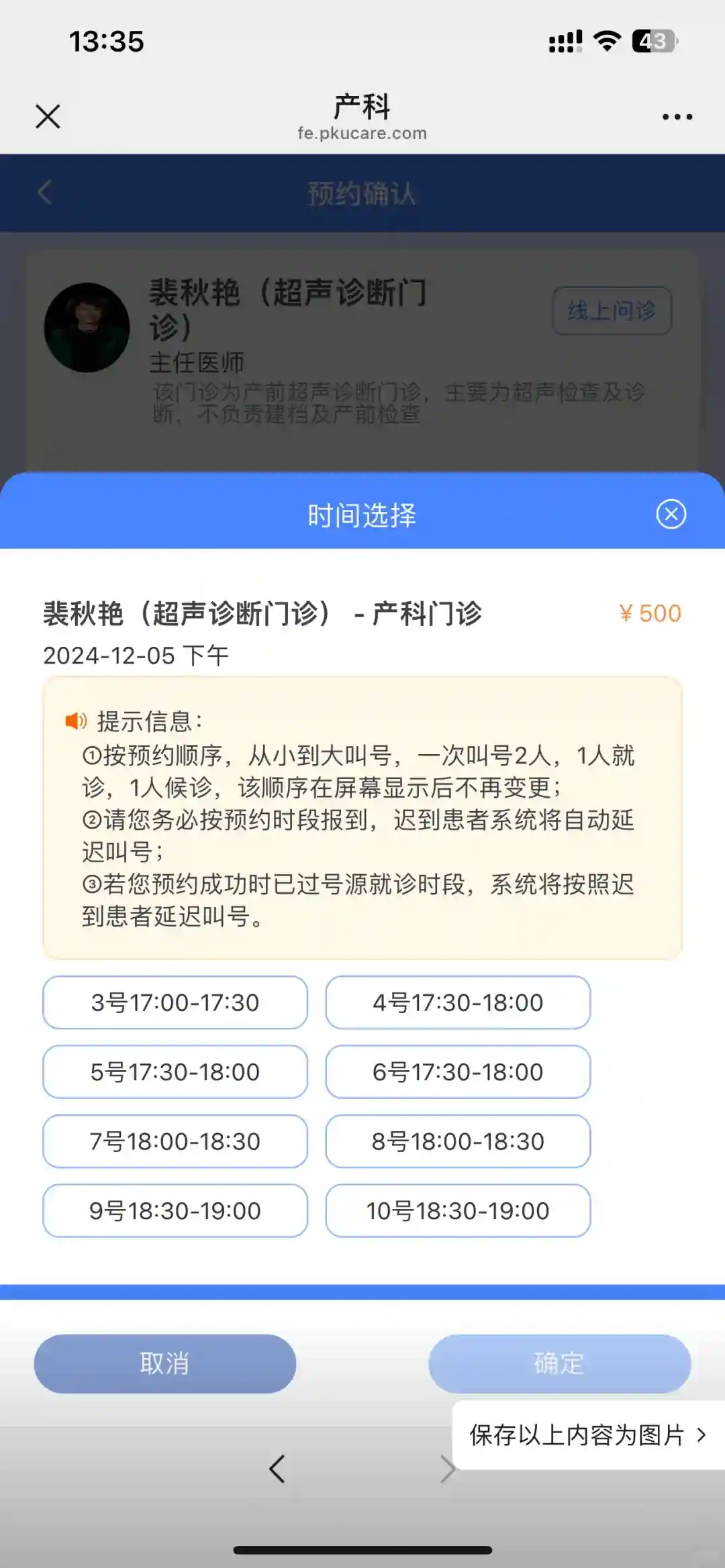
Task: Select slot 9号18:30-19:00
Action: [175, 1210]
